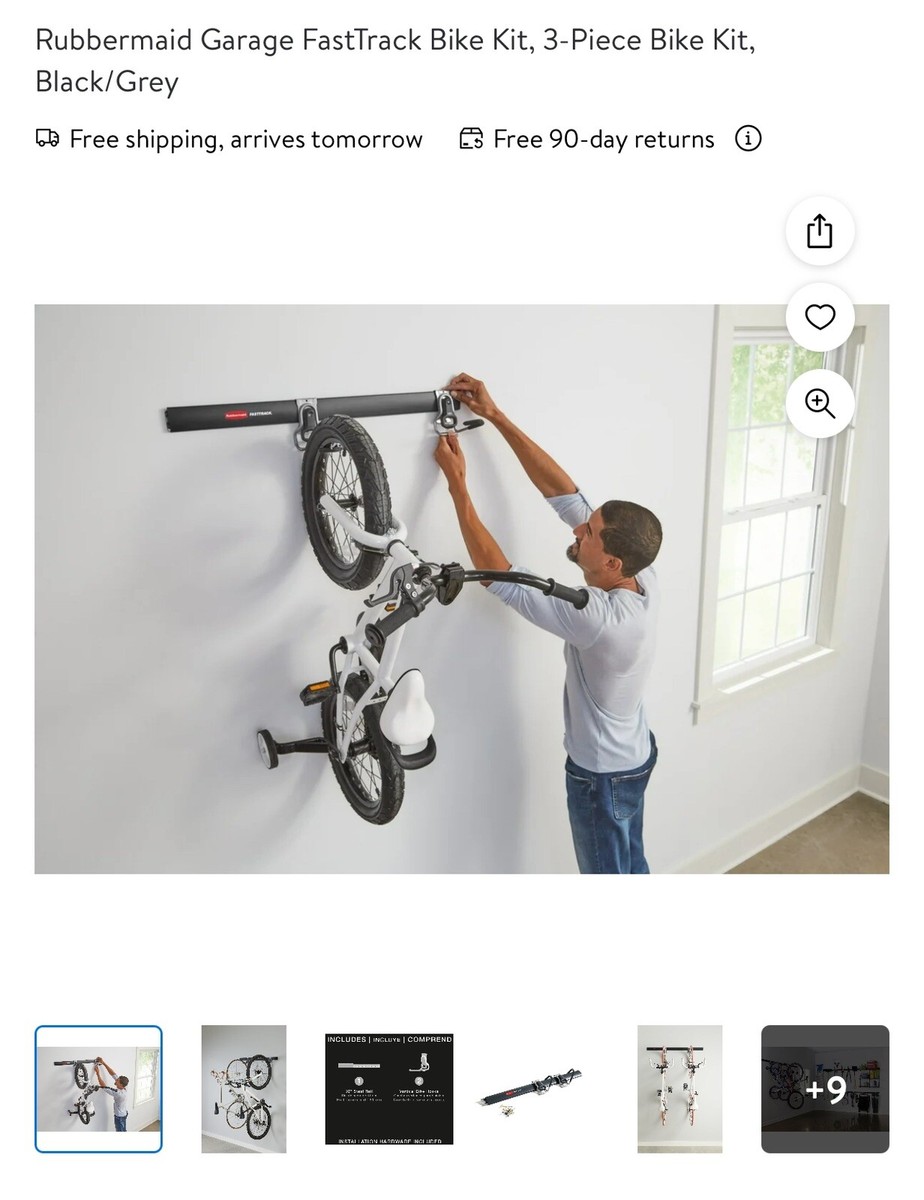Toggle the heart to favorite this product
The height and width of the screenshot is (1200, 924).
pos(820,317)
